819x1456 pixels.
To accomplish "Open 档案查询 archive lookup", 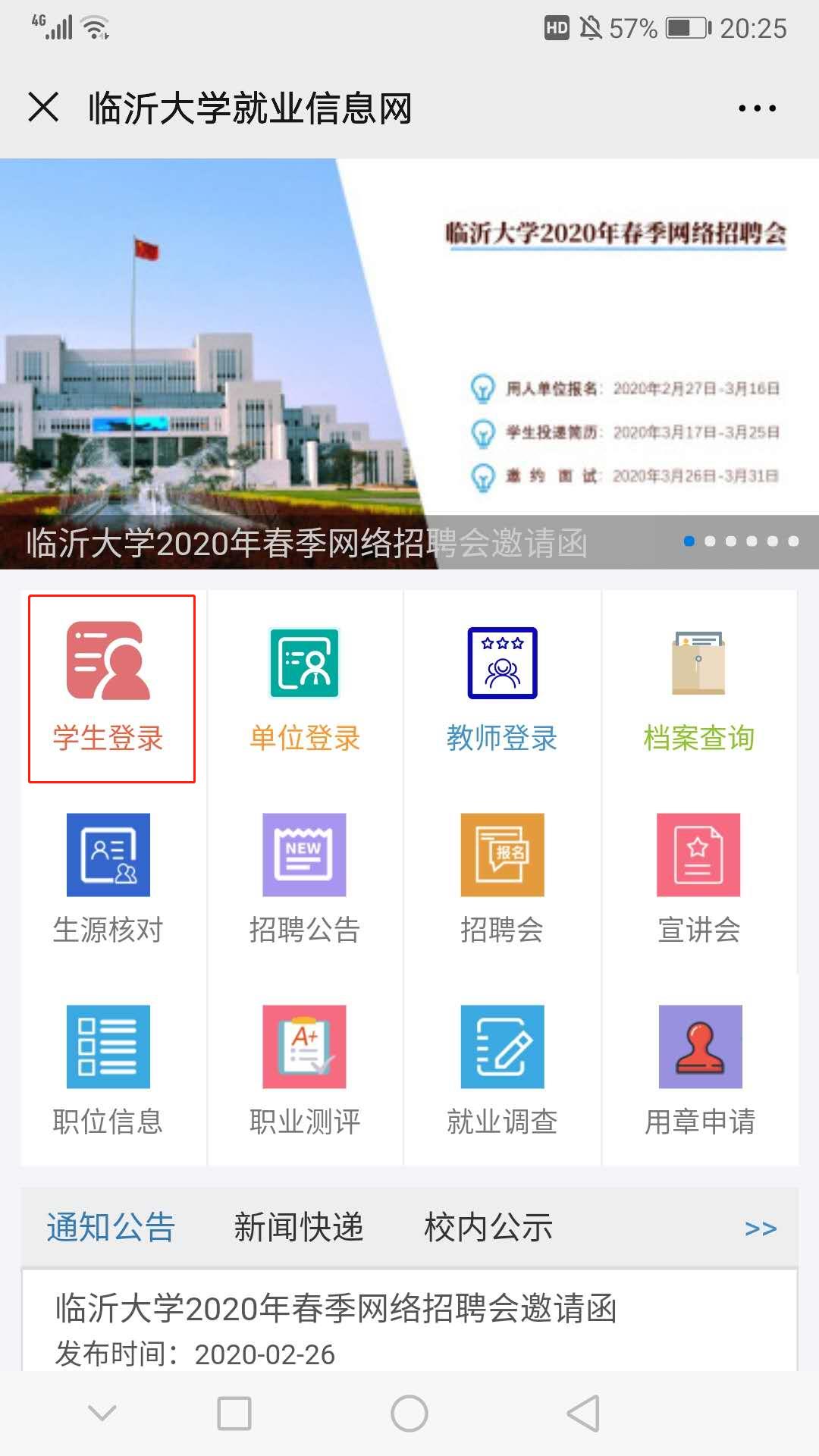I will tap(698, 687).
